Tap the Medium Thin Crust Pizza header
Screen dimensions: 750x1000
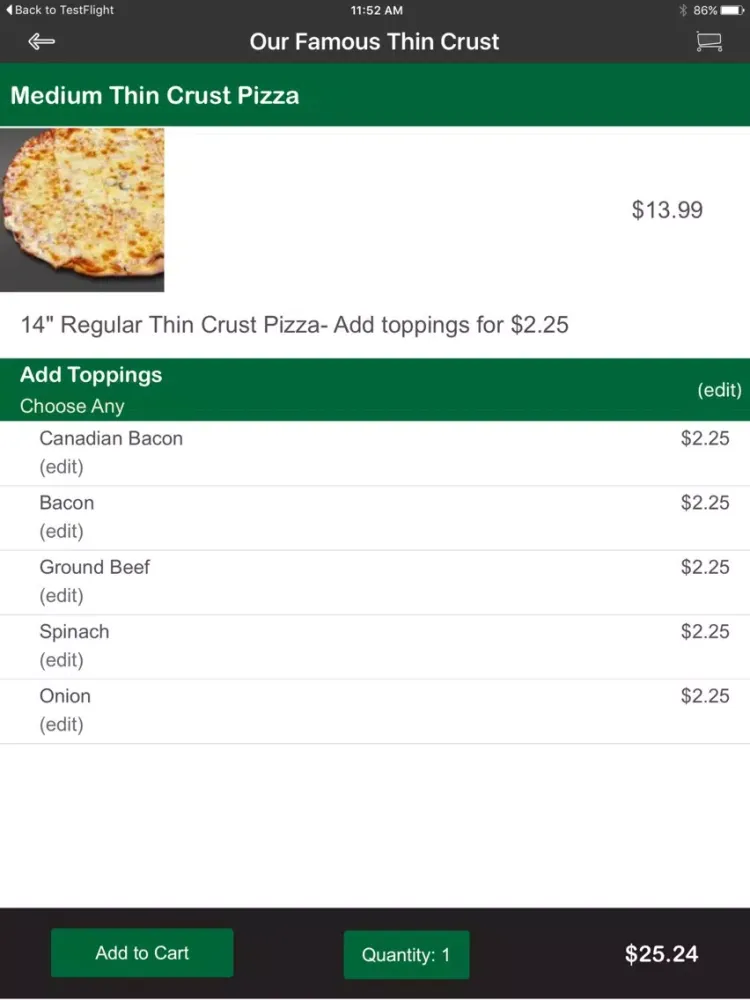pos(155,96)
